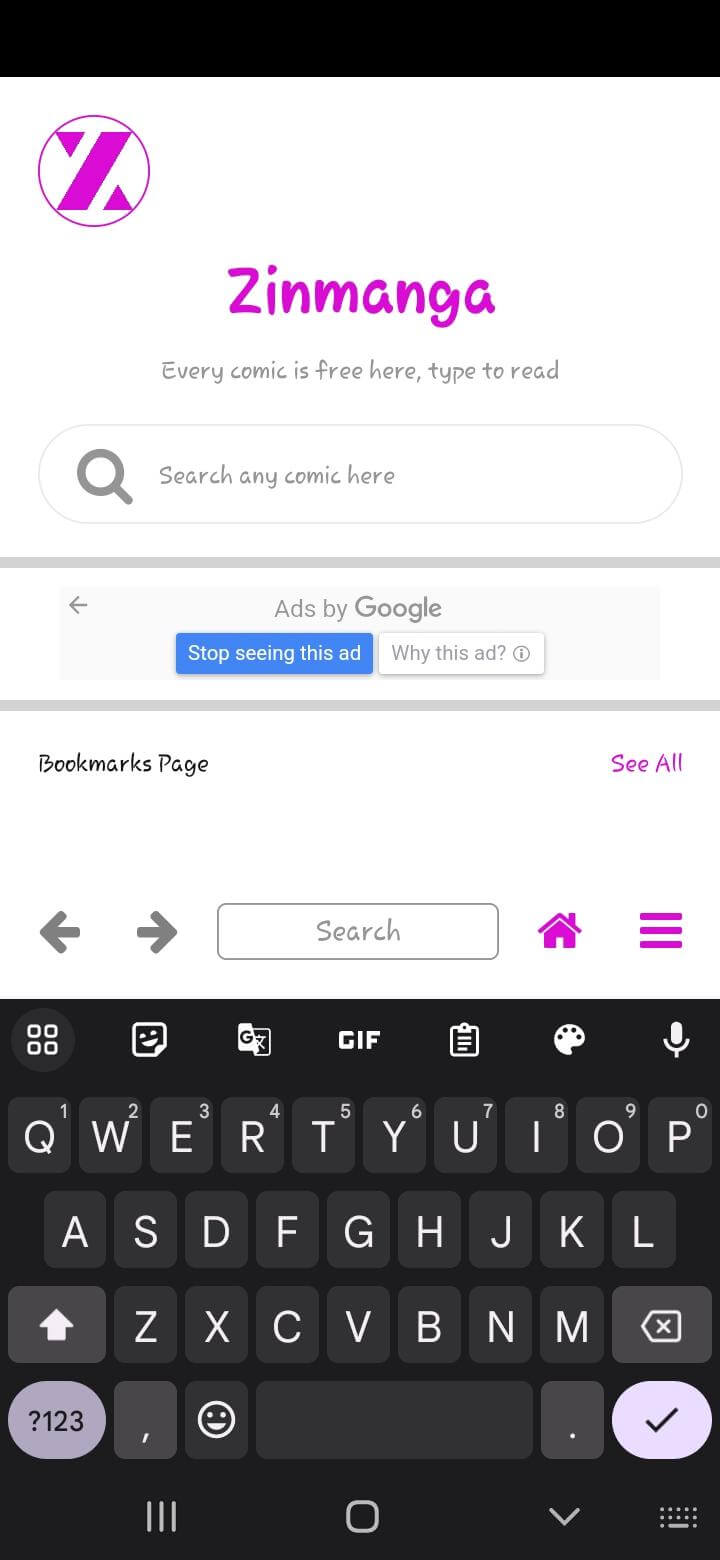Open See All bookmarks
Viewport: 720px width, 1560px height.
tap(646, 763)
